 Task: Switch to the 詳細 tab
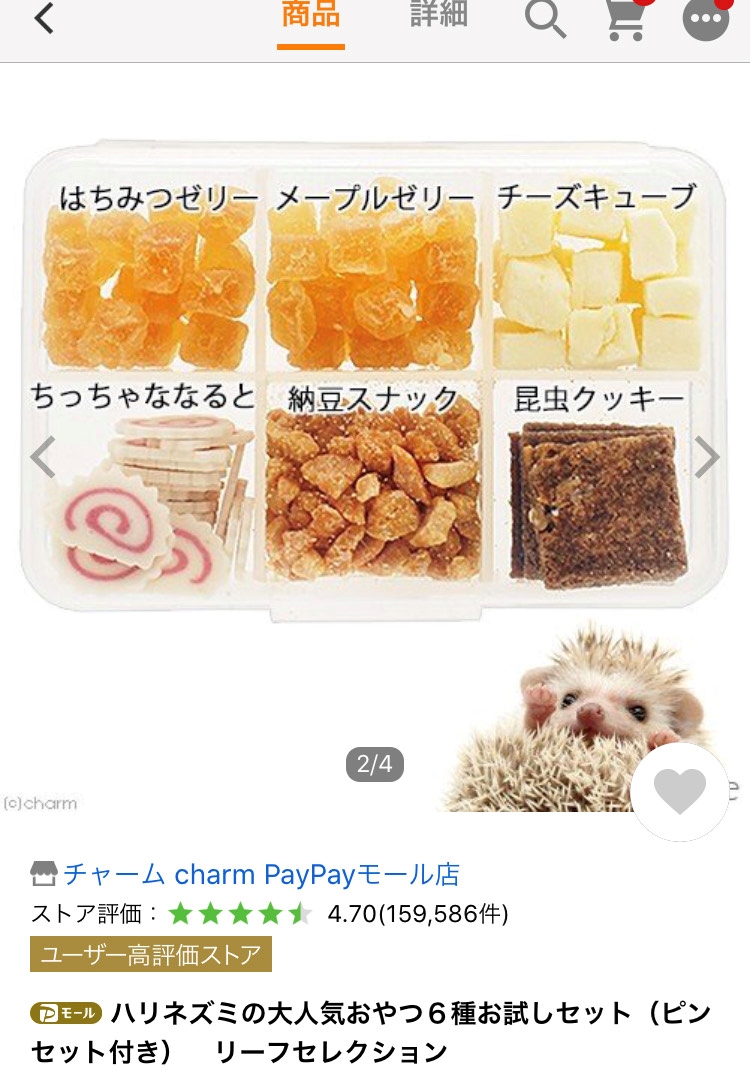[438, 16]
